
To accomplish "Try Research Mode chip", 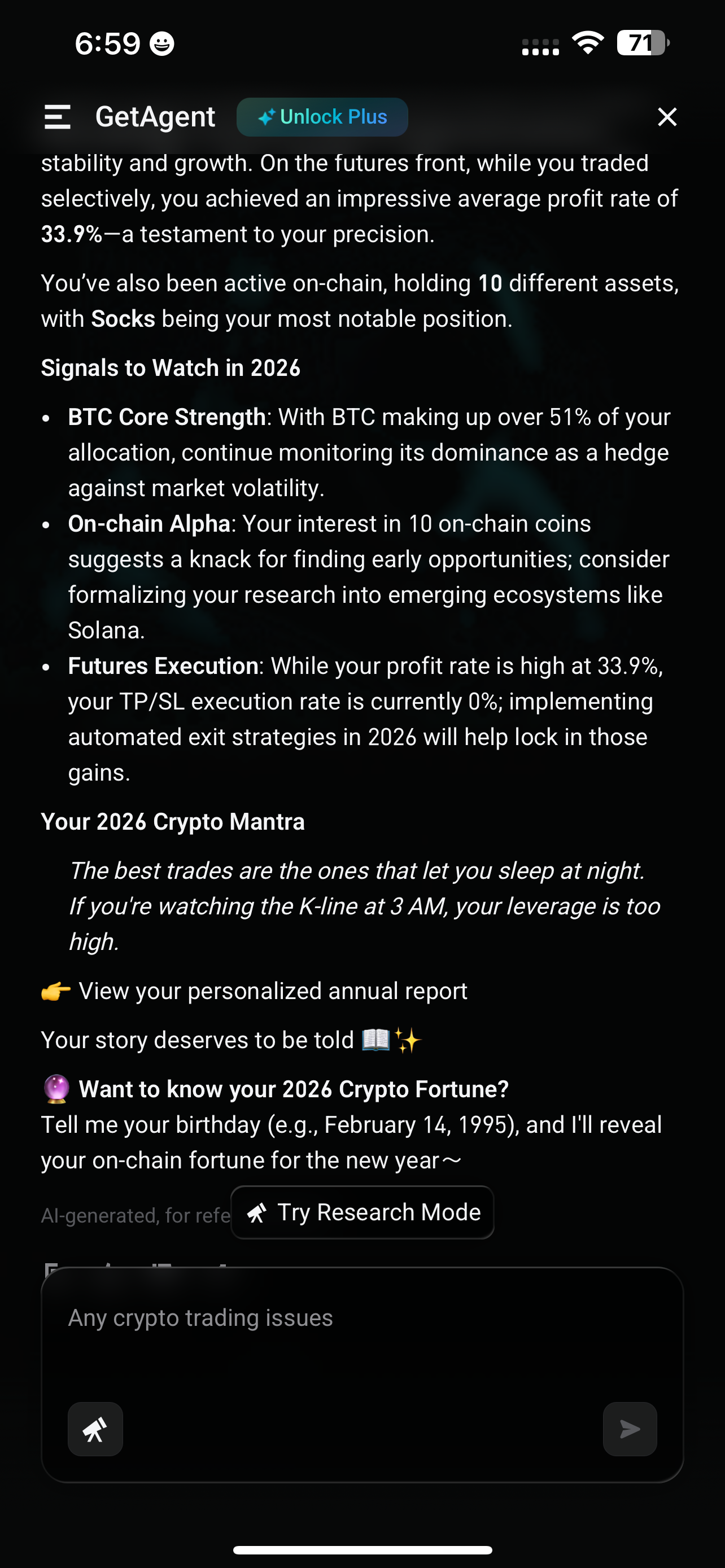I will (363, 1212).
